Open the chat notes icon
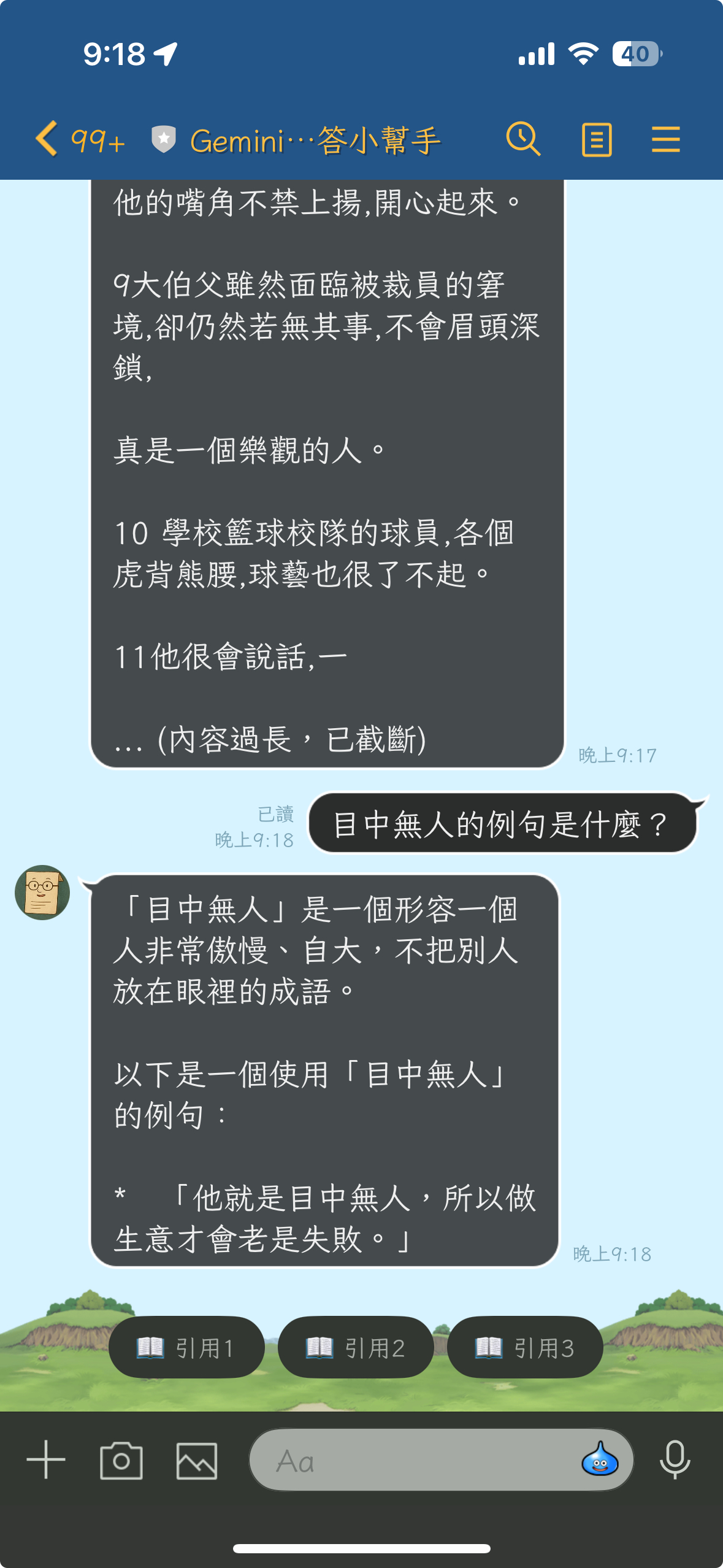The image size is (723, 1568). pos(596,139)
